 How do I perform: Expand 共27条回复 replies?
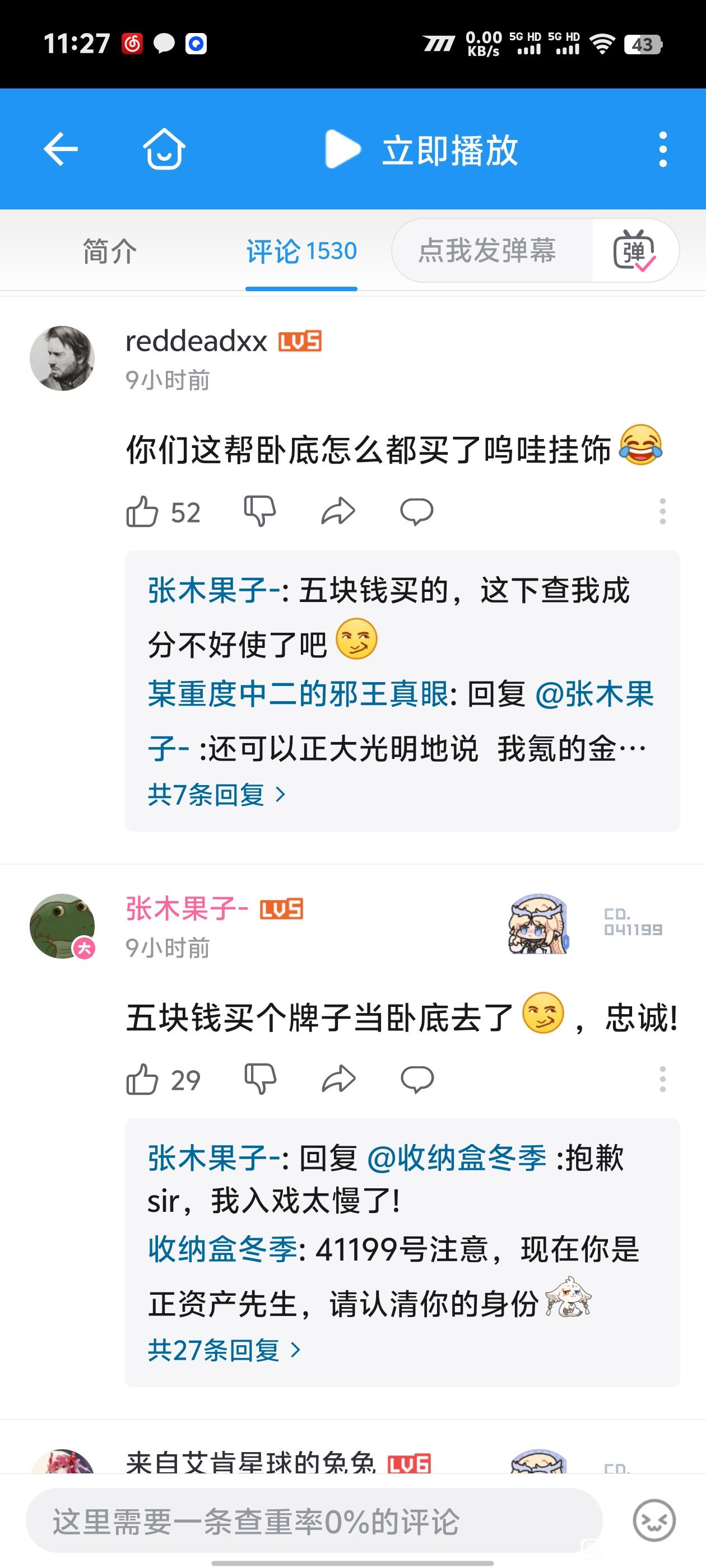click(x=224, y=1350)
